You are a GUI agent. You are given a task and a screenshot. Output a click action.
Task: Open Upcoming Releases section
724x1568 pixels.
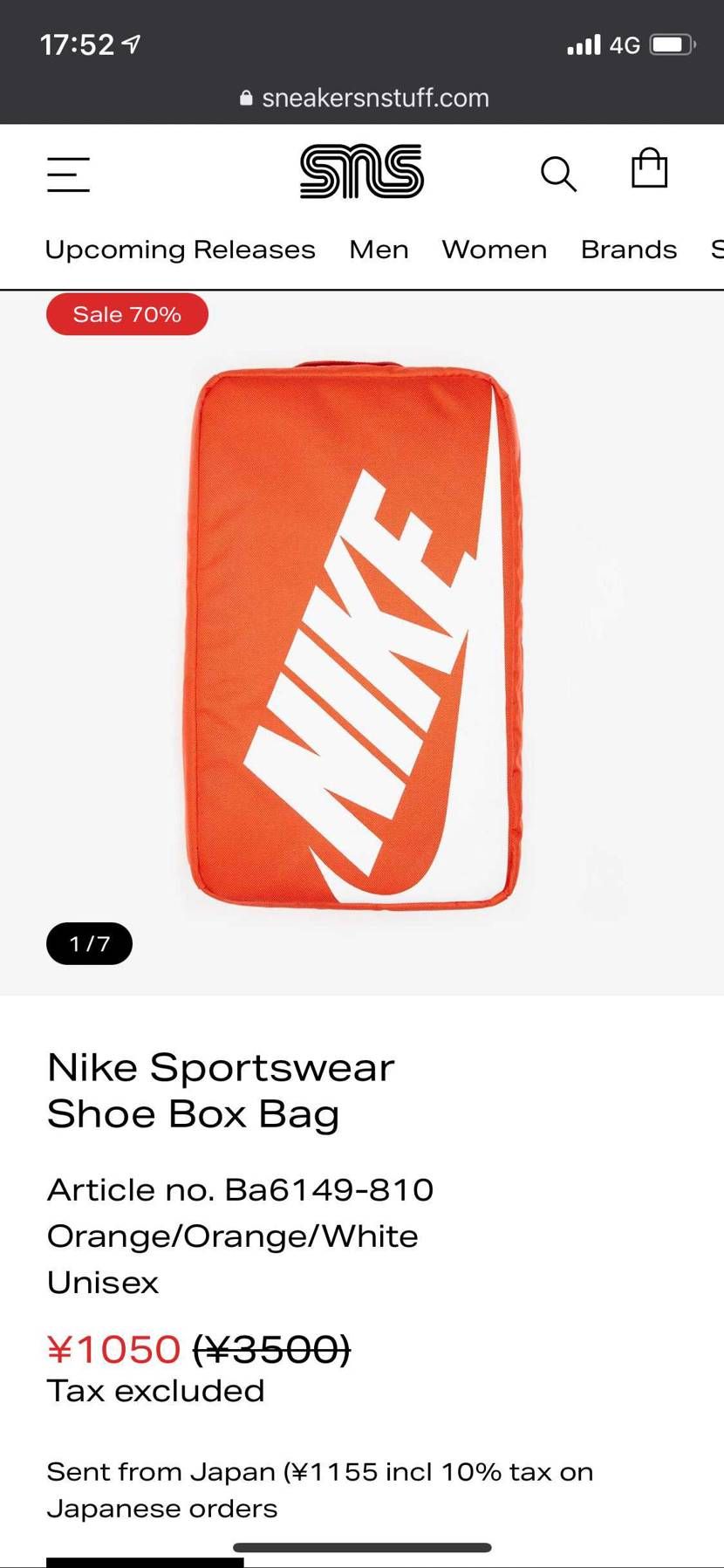(x=180, y=250)
